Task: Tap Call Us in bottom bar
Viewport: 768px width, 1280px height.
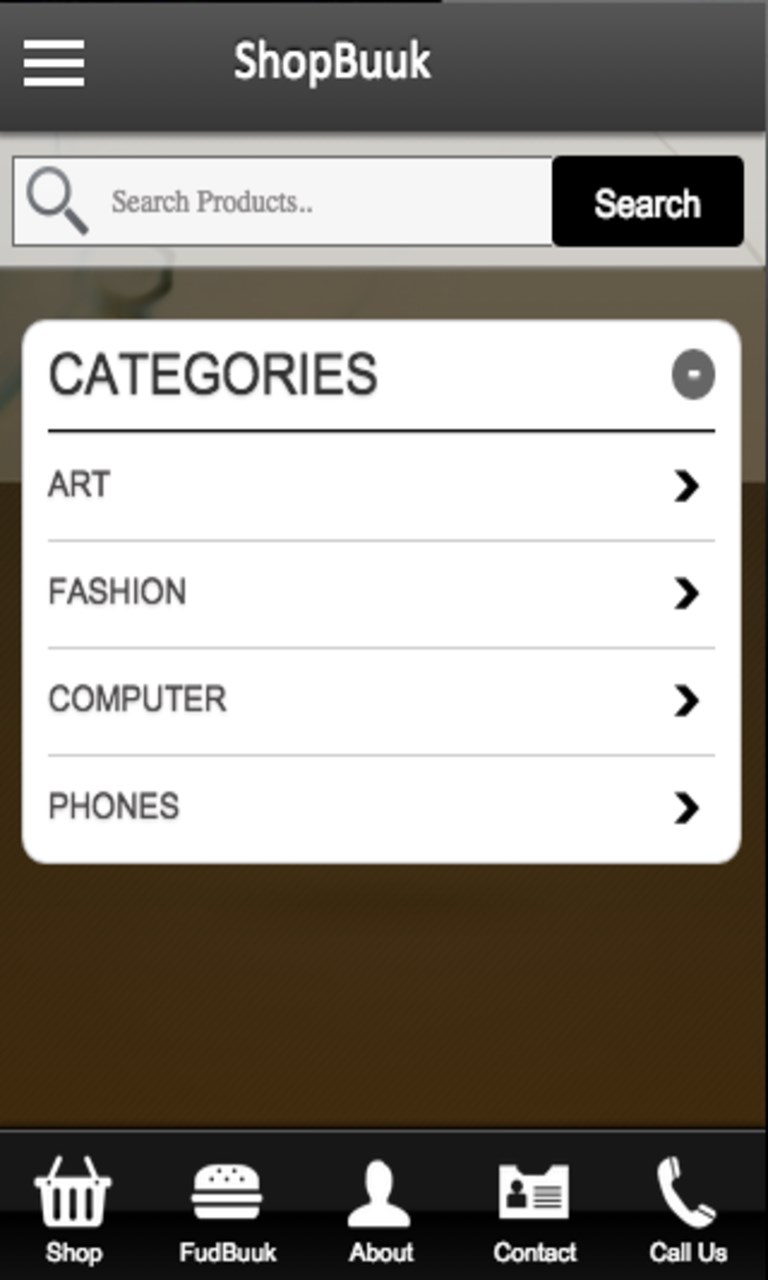Action: (687, 1210)
